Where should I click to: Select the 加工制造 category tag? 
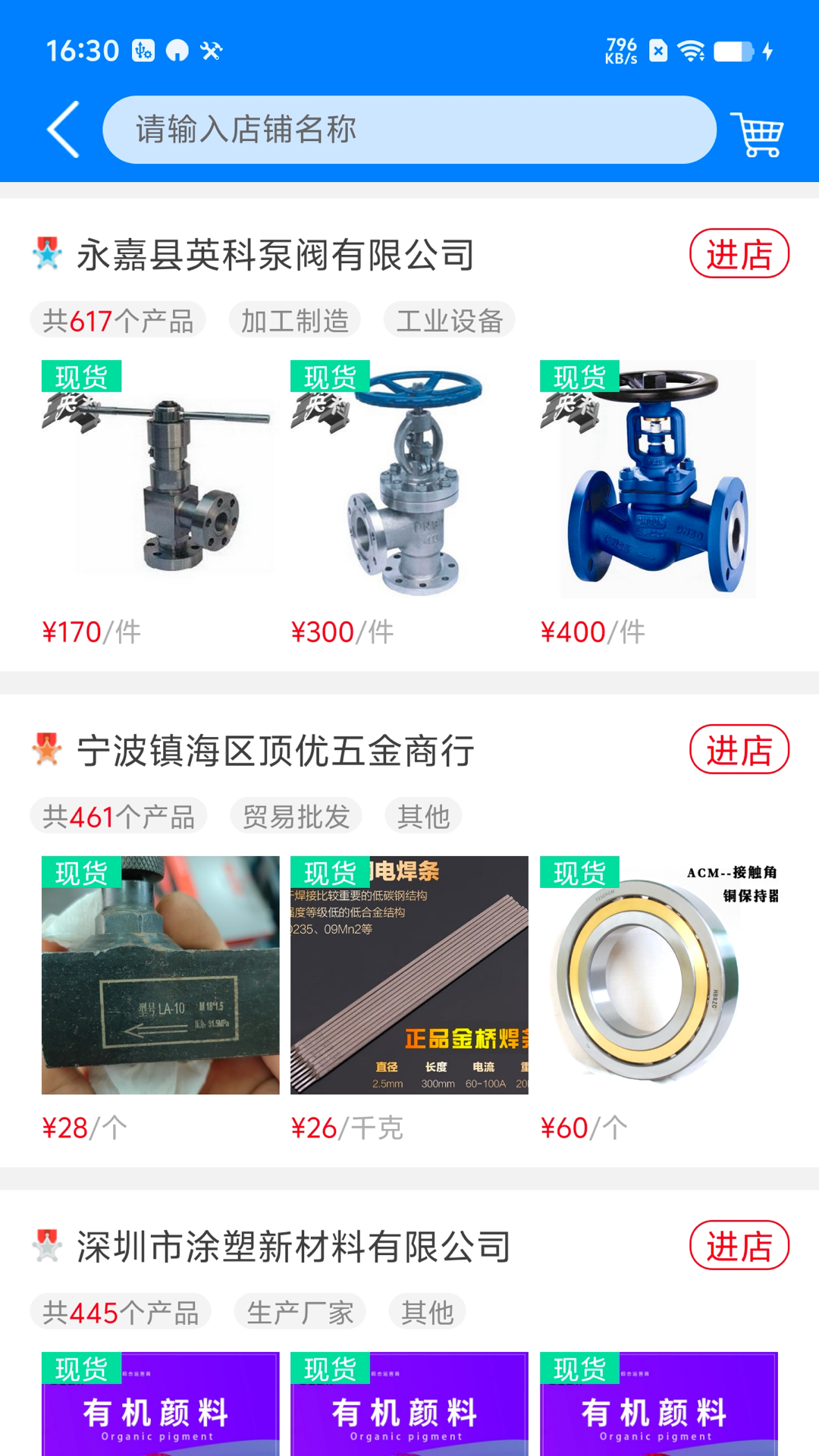(x=294, y=319)
